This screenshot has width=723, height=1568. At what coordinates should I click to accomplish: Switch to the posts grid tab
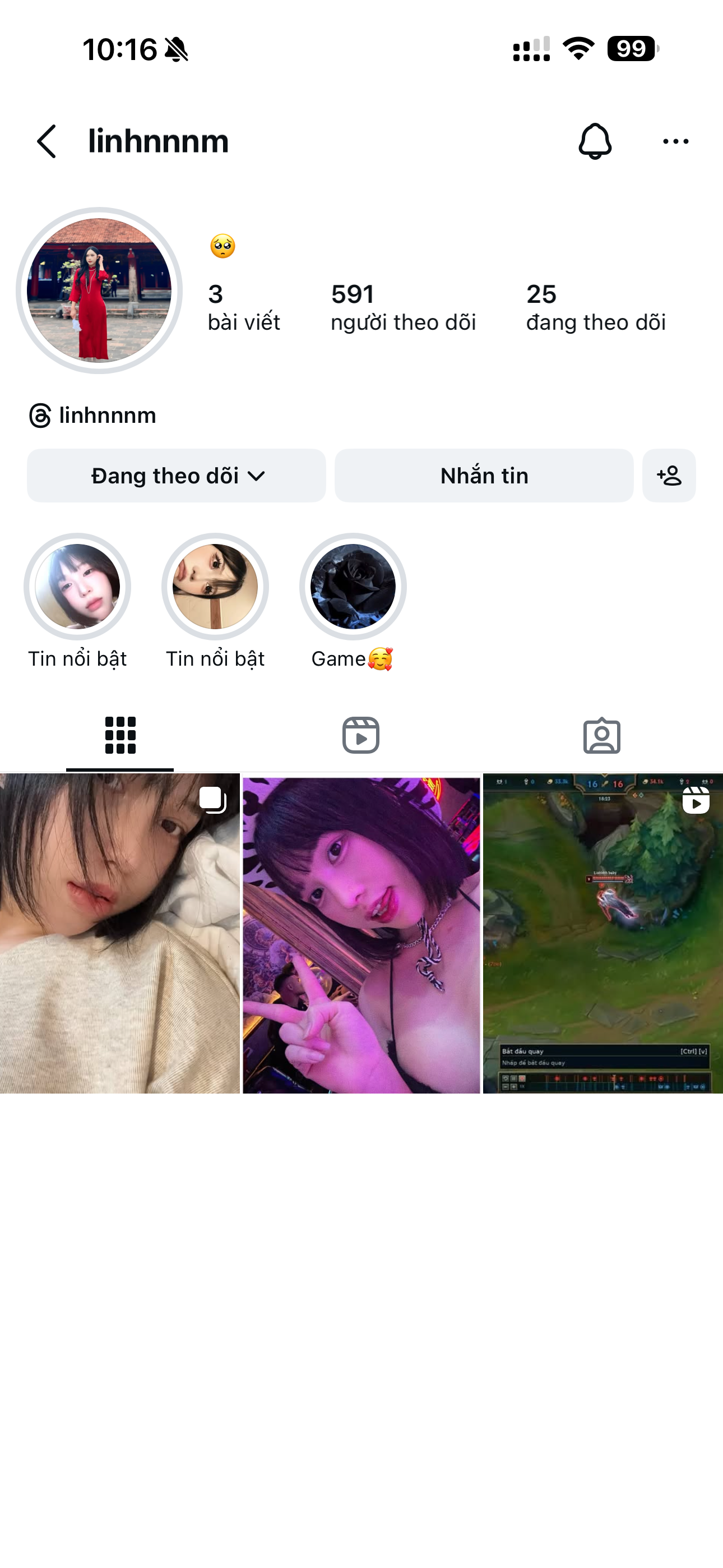pyautogui.click(x=120, y=735)
